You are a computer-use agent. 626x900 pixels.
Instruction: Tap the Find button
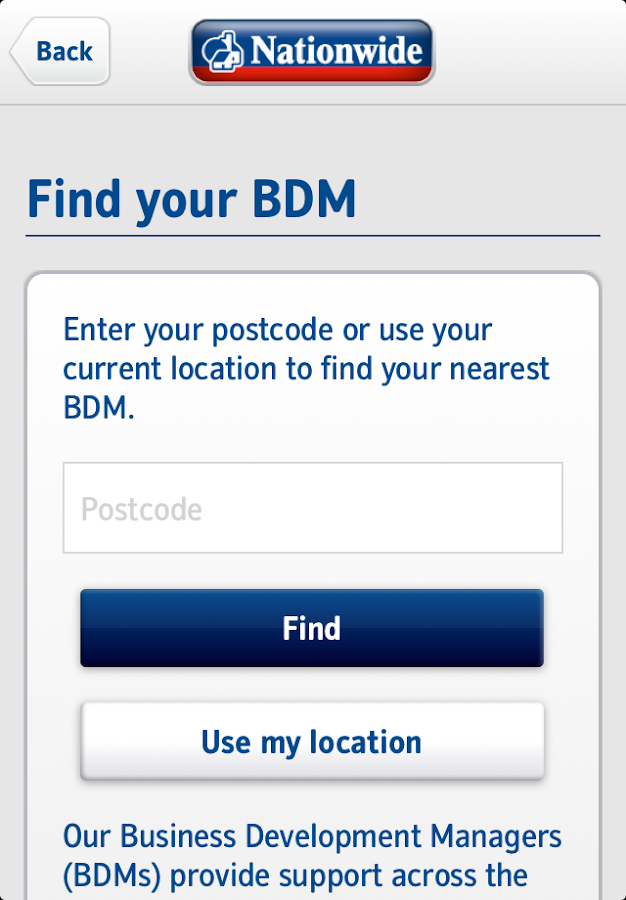(312, 628)
